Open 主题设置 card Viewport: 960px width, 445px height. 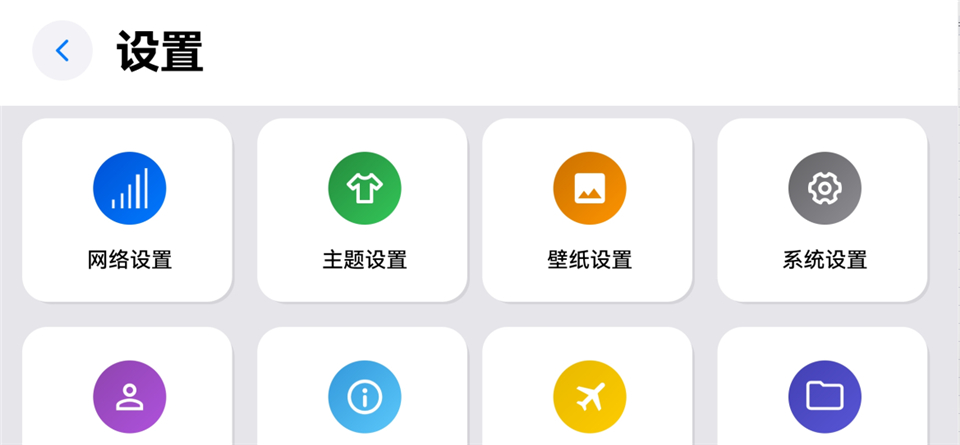(x=363, y=210)
